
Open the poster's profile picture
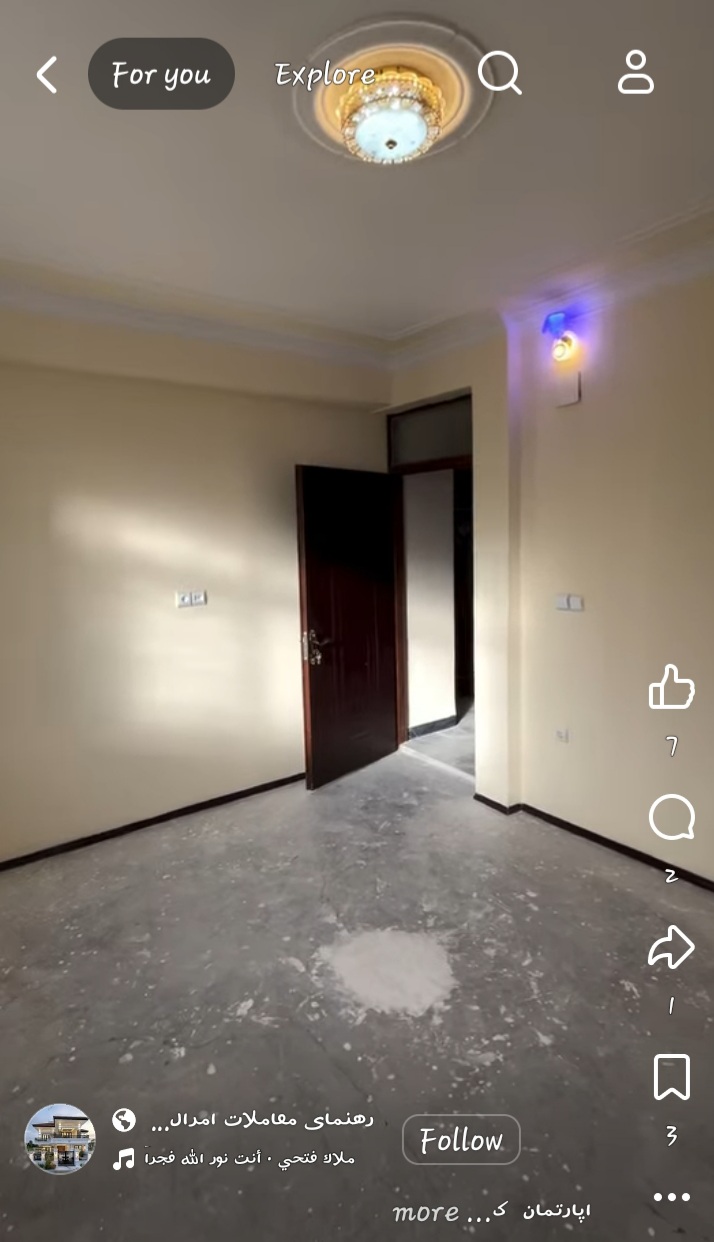point(60,1139)
